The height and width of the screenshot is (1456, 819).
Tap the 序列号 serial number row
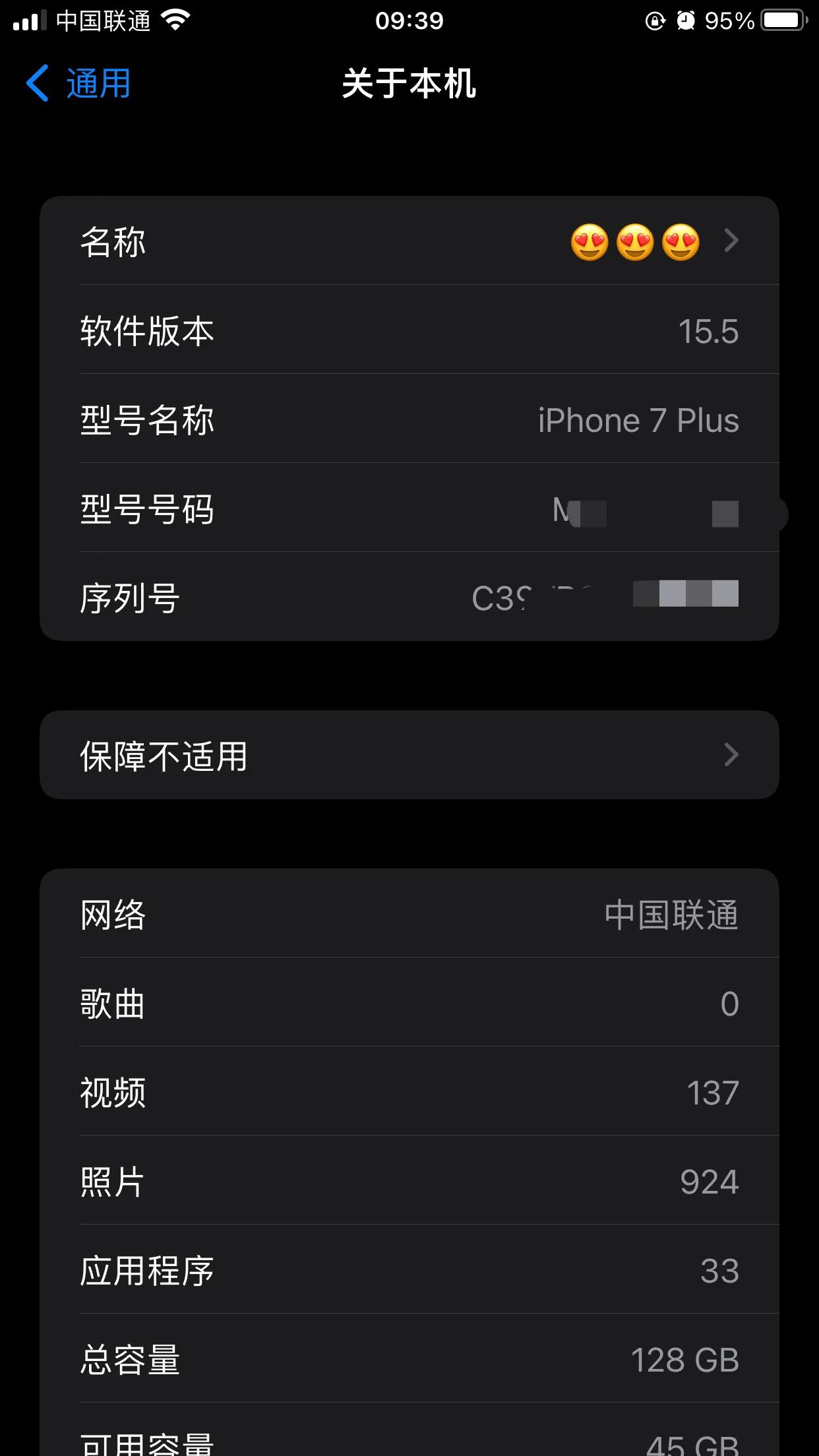point(409,597)
